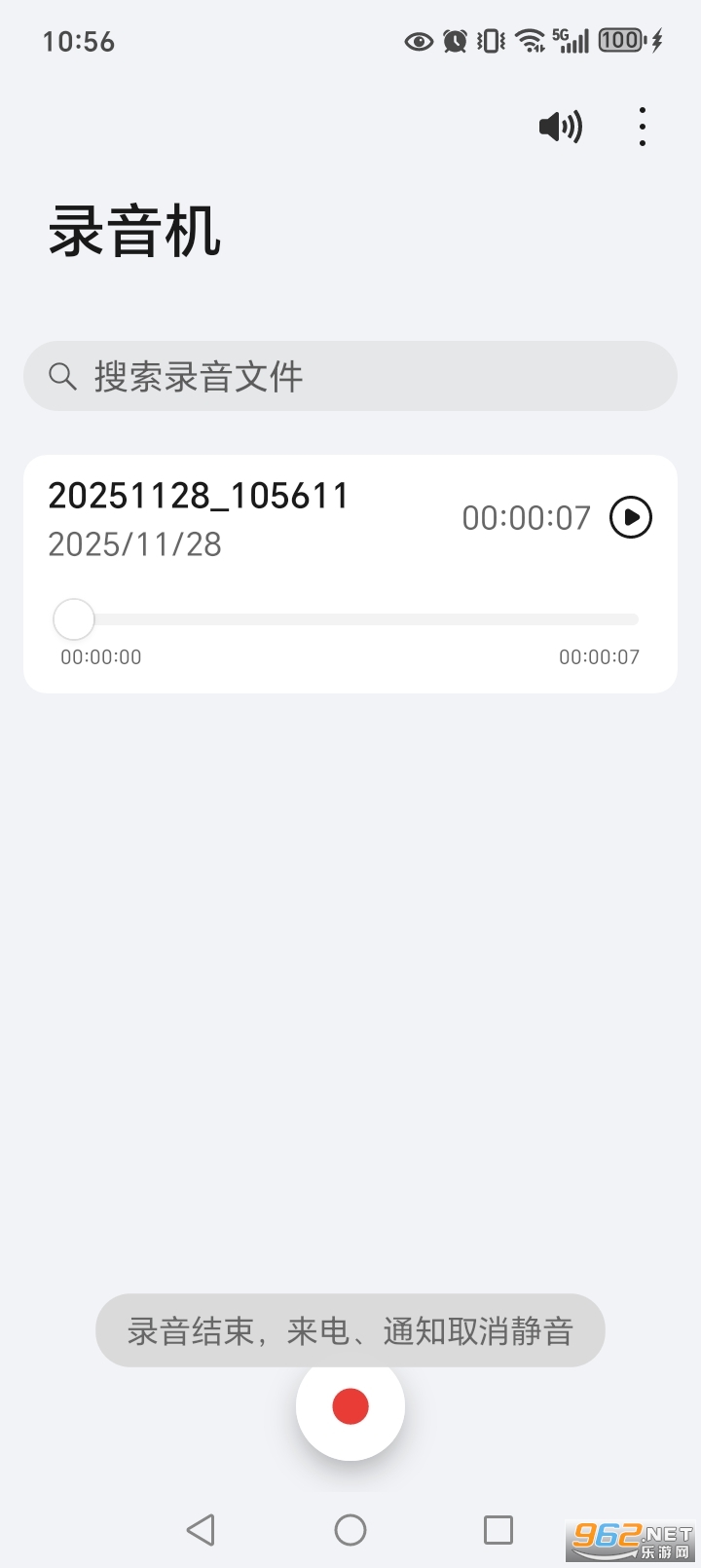Viewport: 701px width, 1568px height.
Task: Mute playback with the speaker icon
Action: point(561,126)
